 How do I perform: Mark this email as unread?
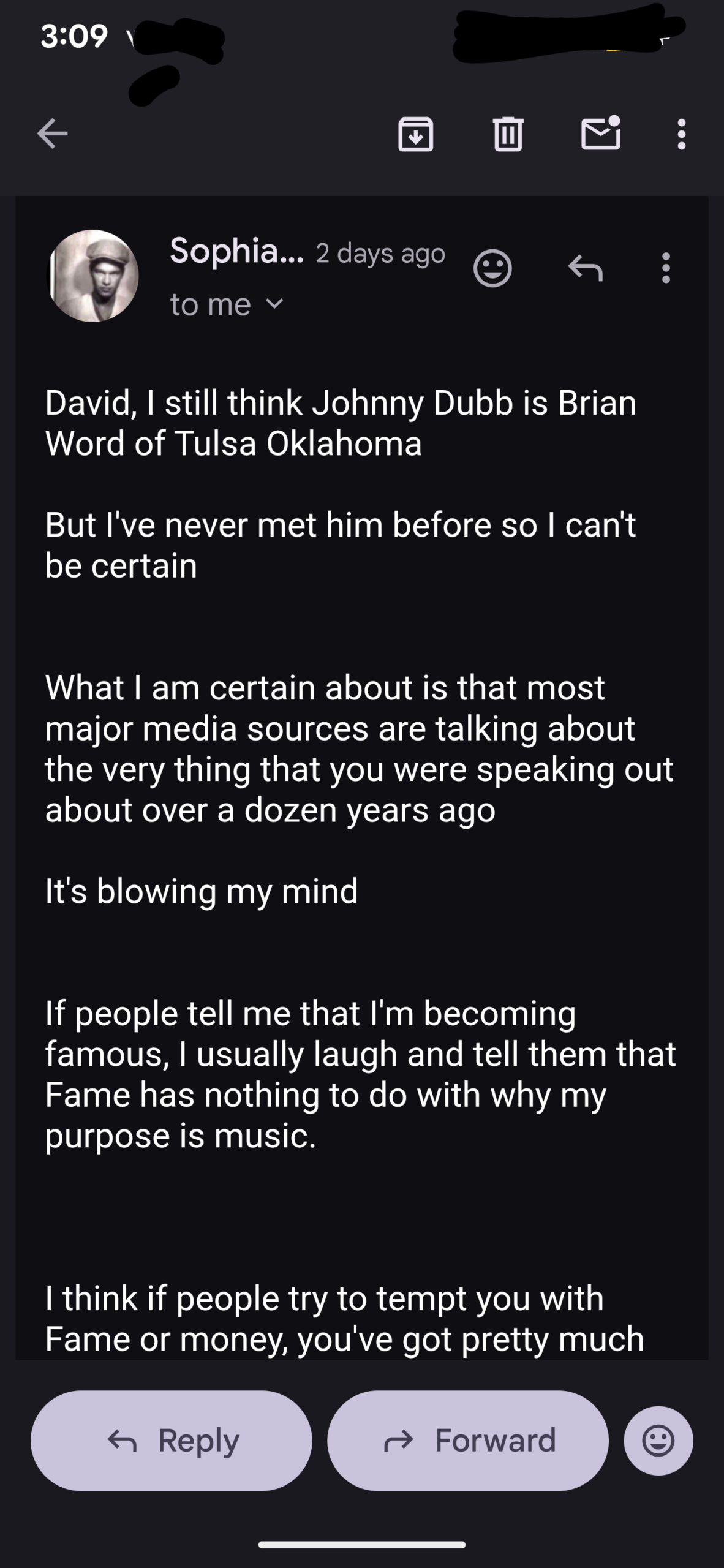click(x=600, y=134)
